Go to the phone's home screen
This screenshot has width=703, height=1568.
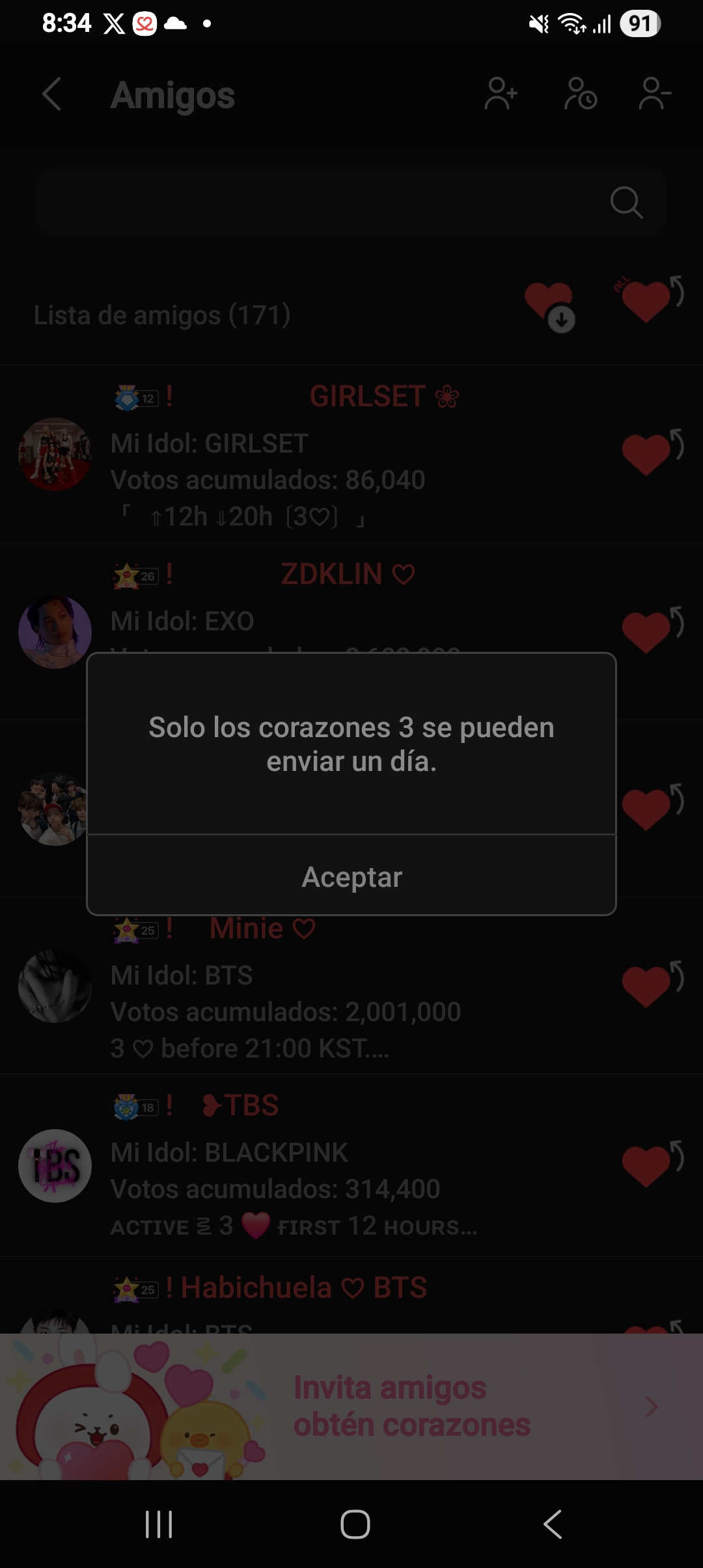[x=355, y=1524]
